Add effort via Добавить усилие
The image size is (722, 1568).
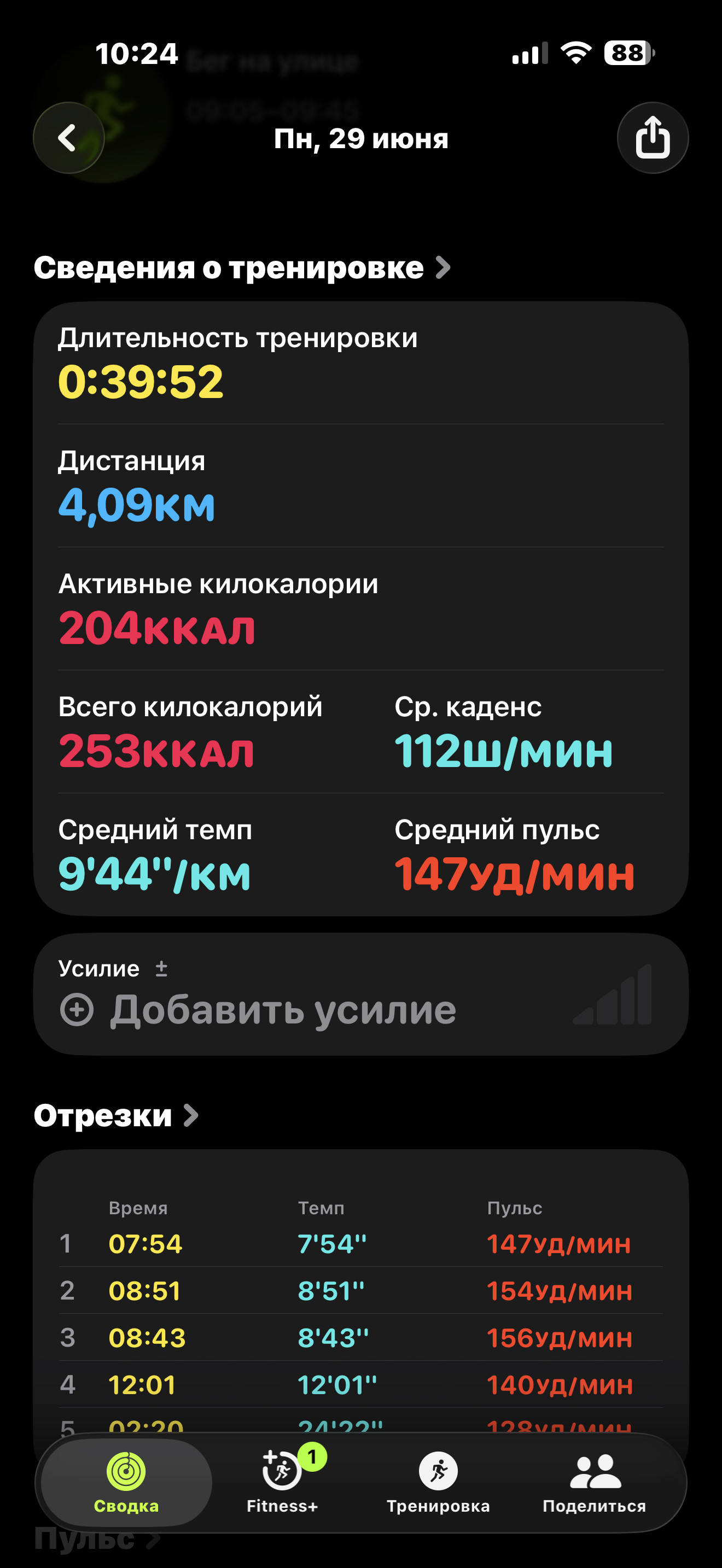tap(259, 1010)
